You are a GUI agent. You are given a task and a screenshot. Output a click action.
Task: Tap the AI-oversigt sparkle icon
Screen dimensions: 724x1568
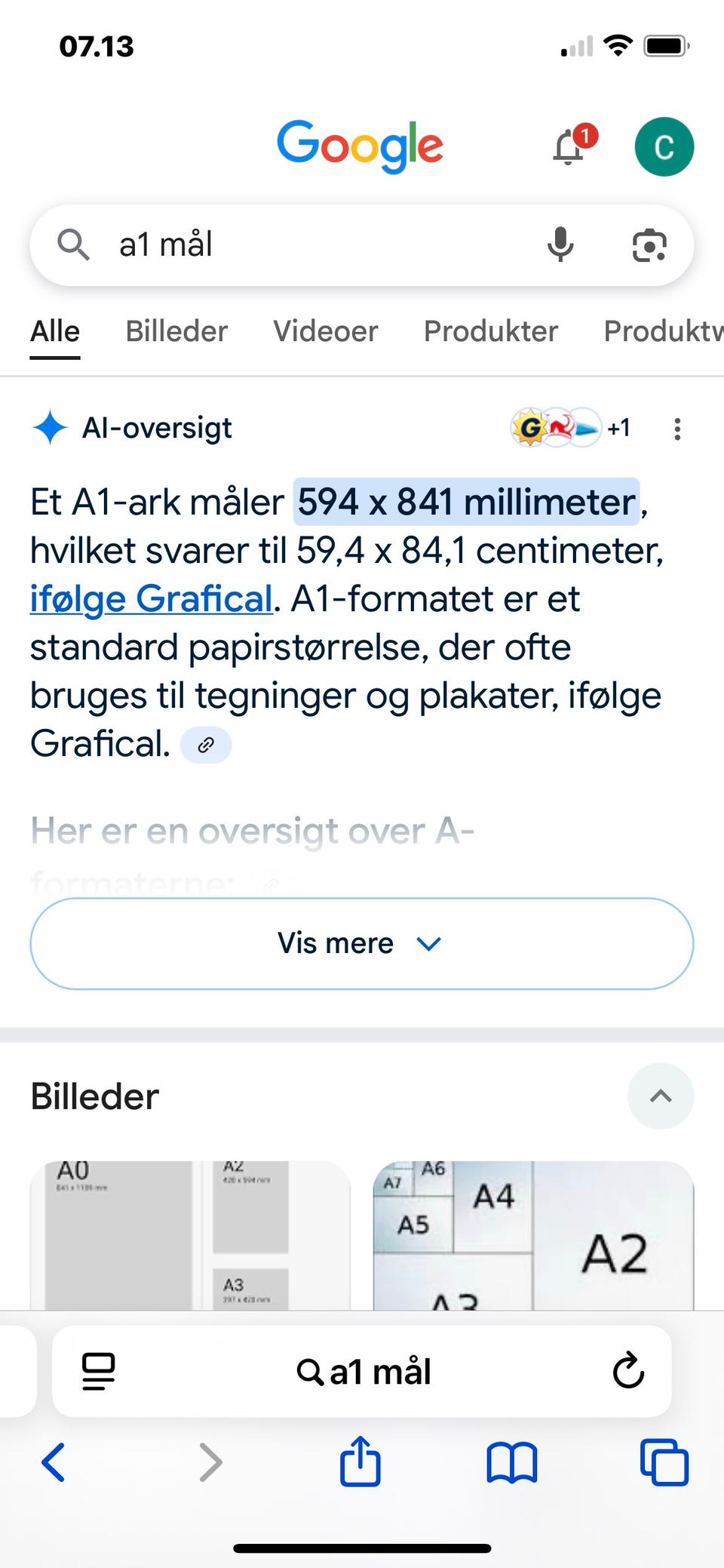pos(49,428)
